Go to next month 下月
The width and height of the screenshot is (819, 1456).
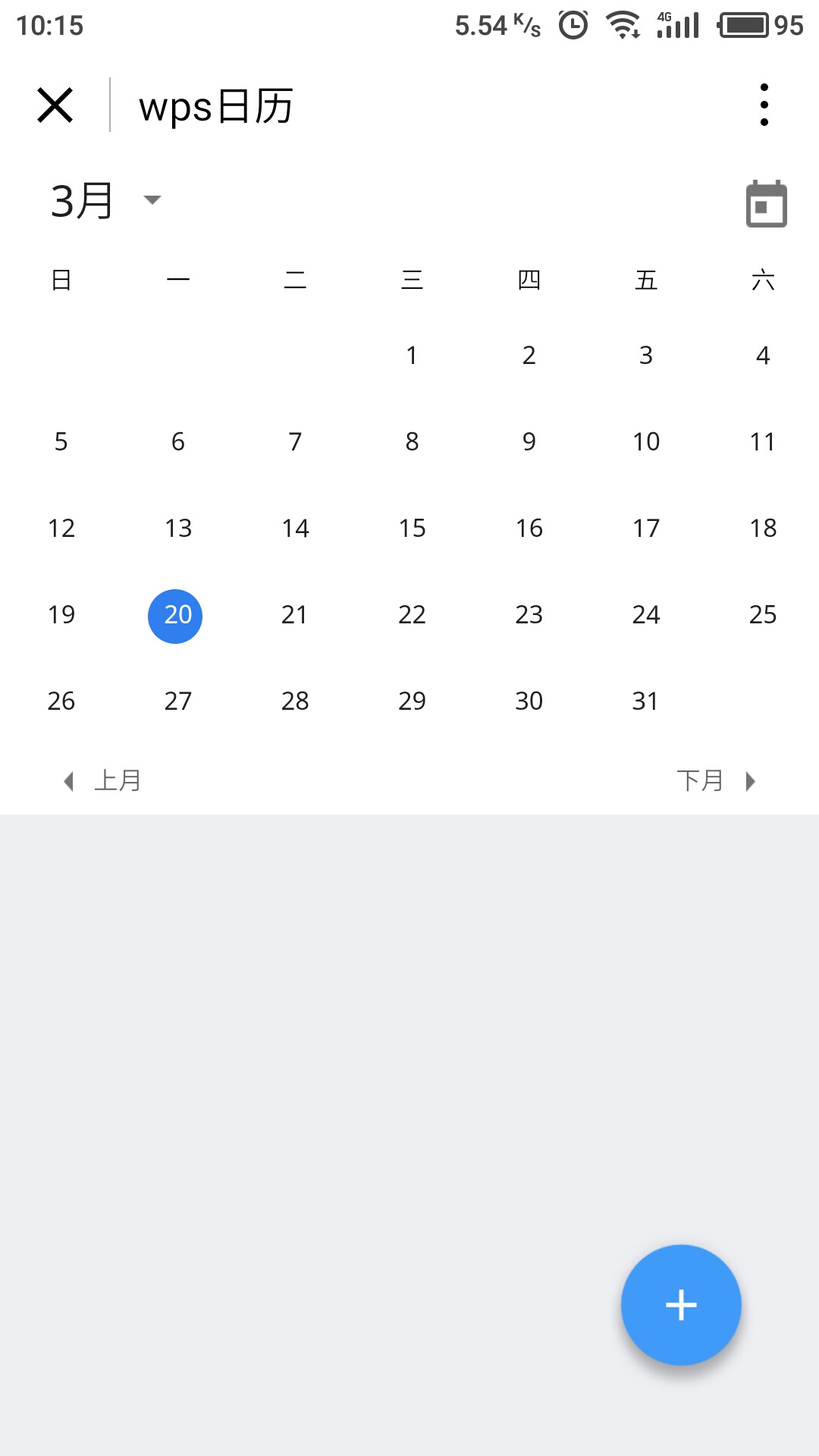(716, 780)
